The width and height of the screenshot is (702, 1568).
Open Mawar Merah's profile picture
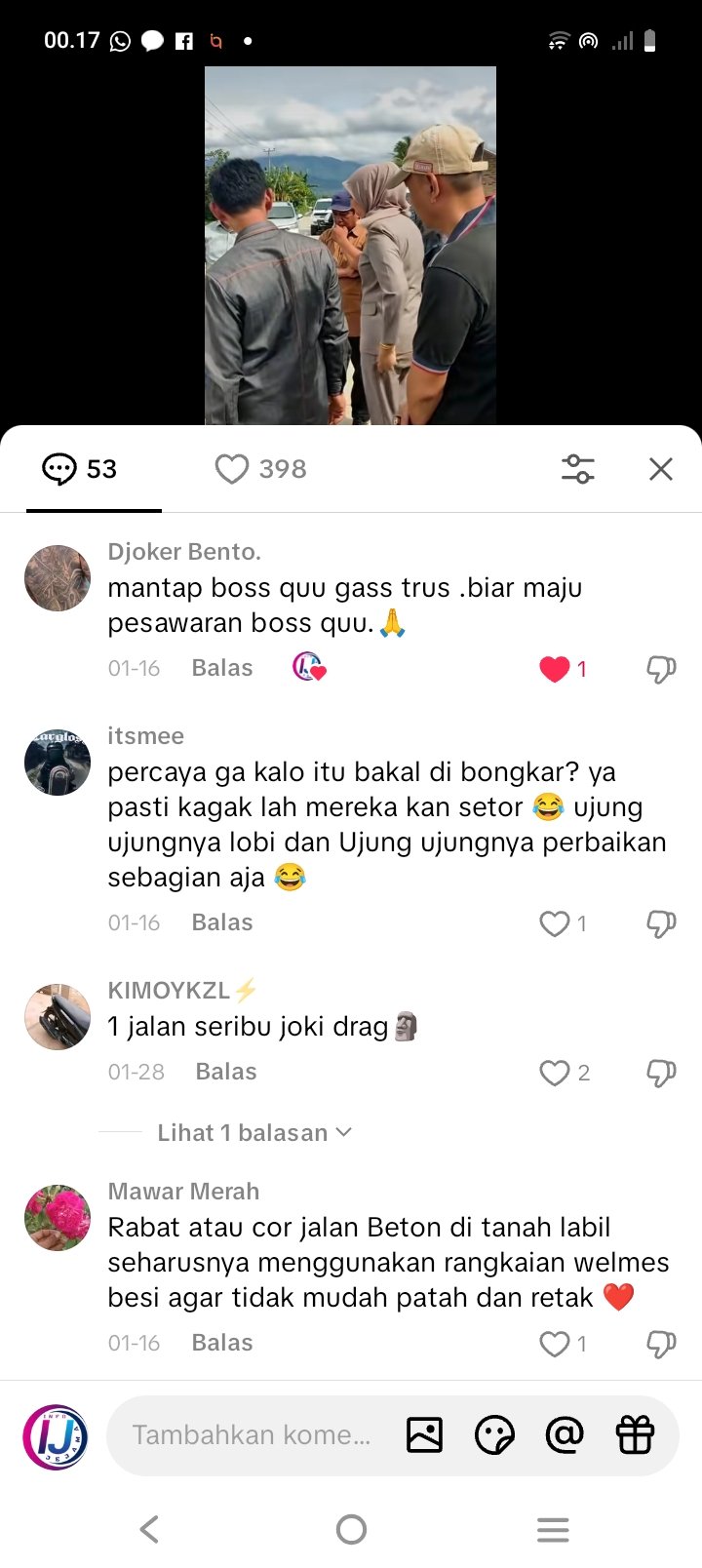tap(58, 1217)
